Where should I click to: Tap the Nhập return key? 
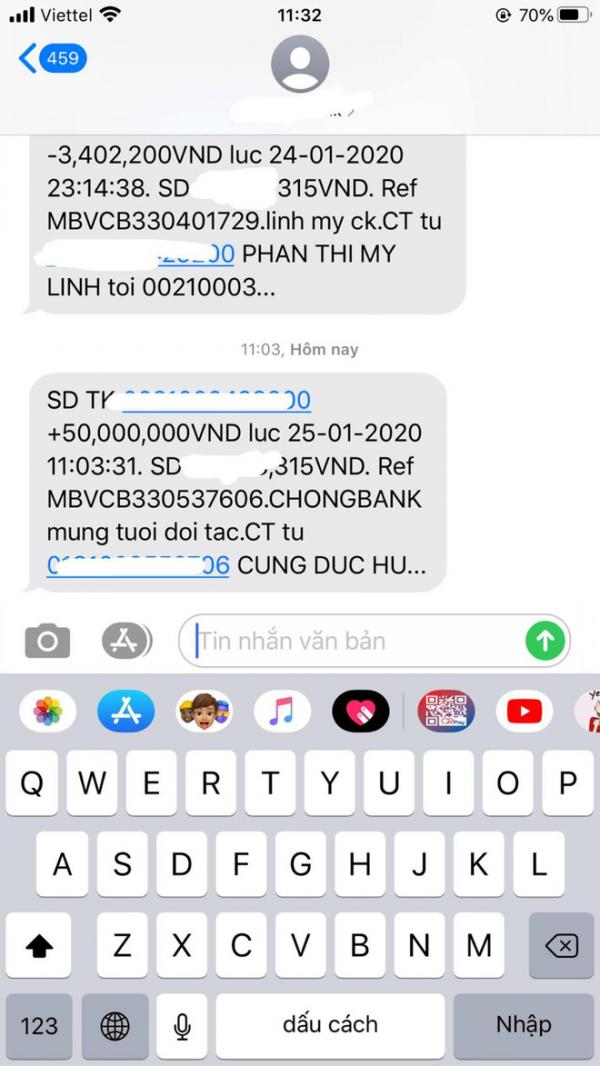point(523,1025)
